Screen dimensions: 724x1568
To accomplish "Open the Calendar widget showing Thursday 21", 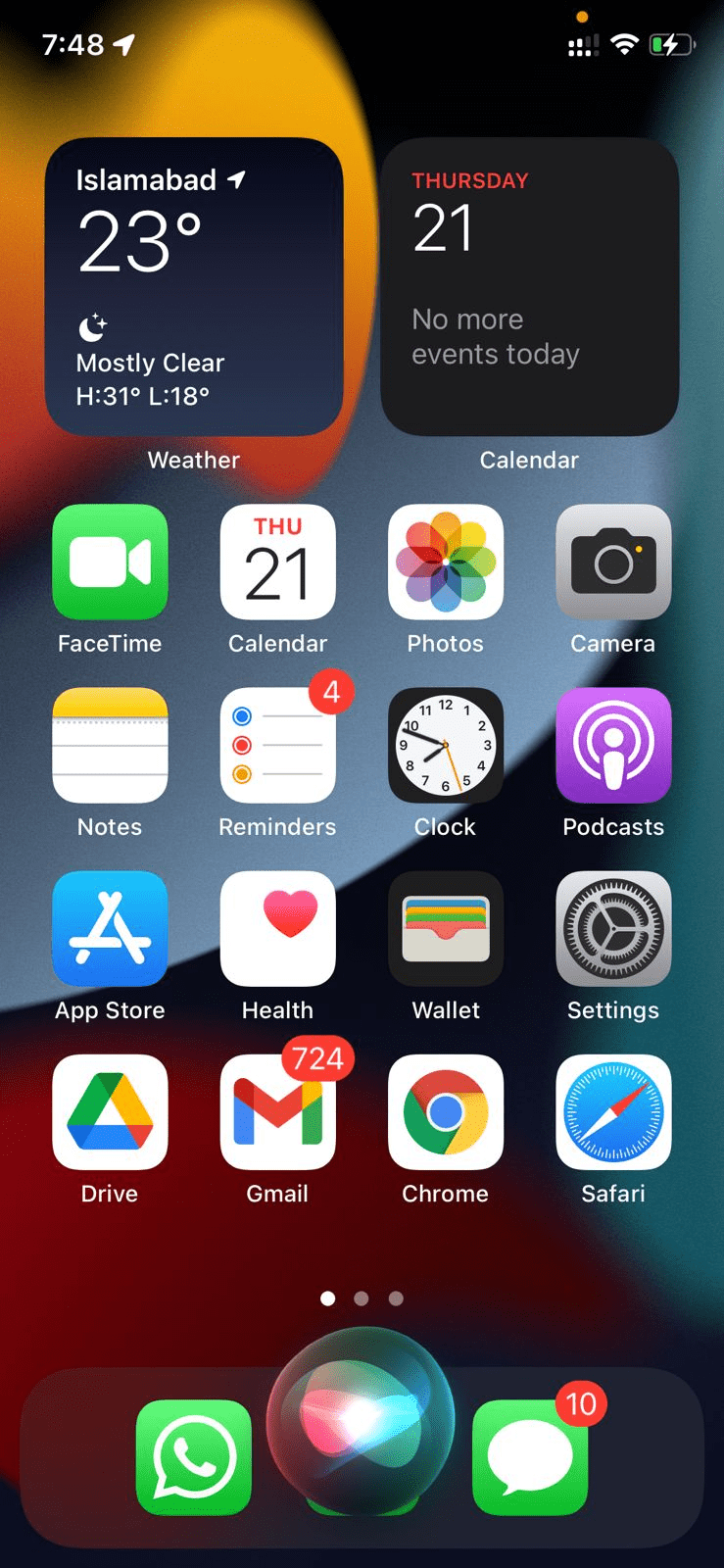I will click(x=529, y=284).
